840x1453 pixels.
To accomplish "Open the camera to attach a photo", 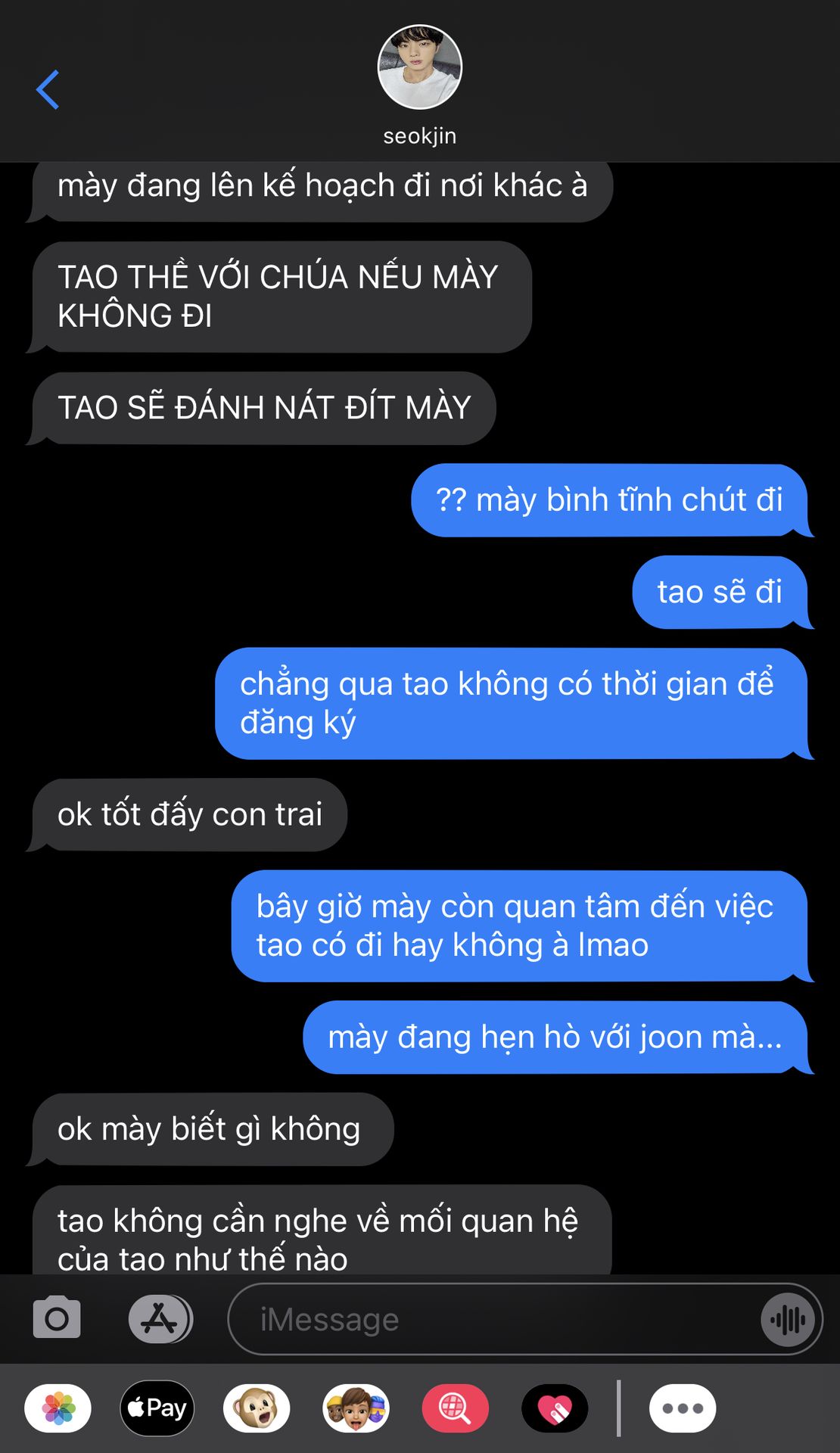I will click(x=57, y=1318).
